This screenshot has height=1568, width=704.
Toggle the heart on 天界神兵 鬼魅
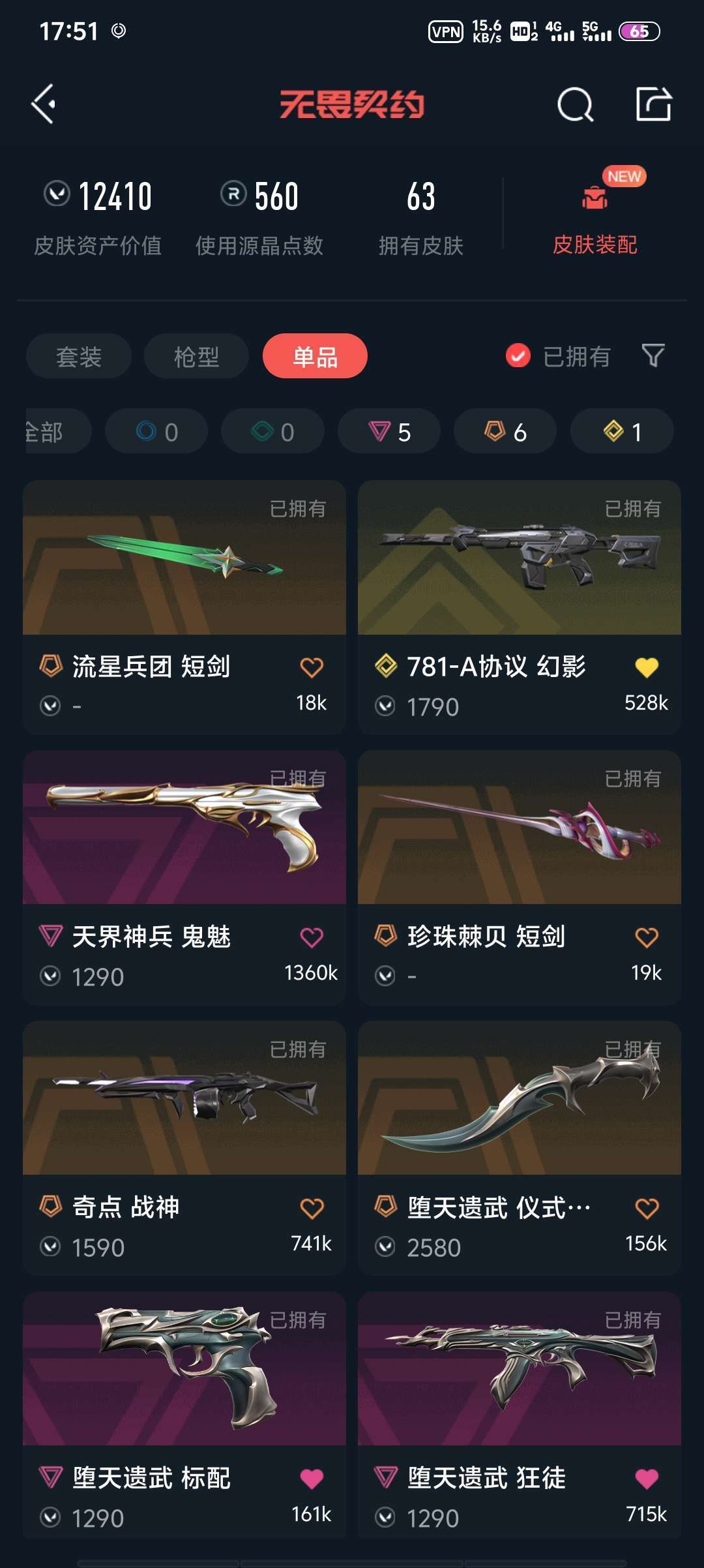[x=313, y=936]
